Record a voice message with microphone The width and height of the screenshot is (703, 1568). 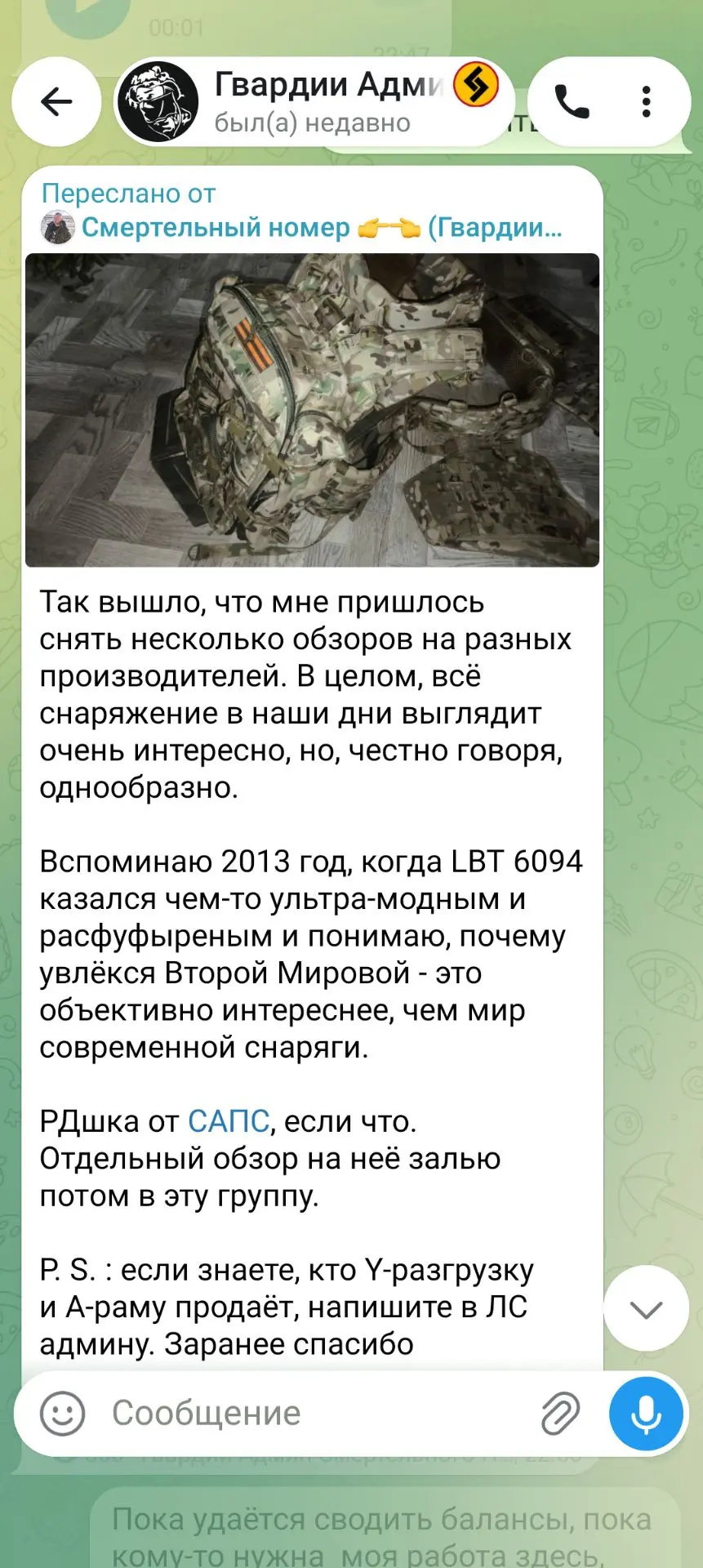(646, 1414)
